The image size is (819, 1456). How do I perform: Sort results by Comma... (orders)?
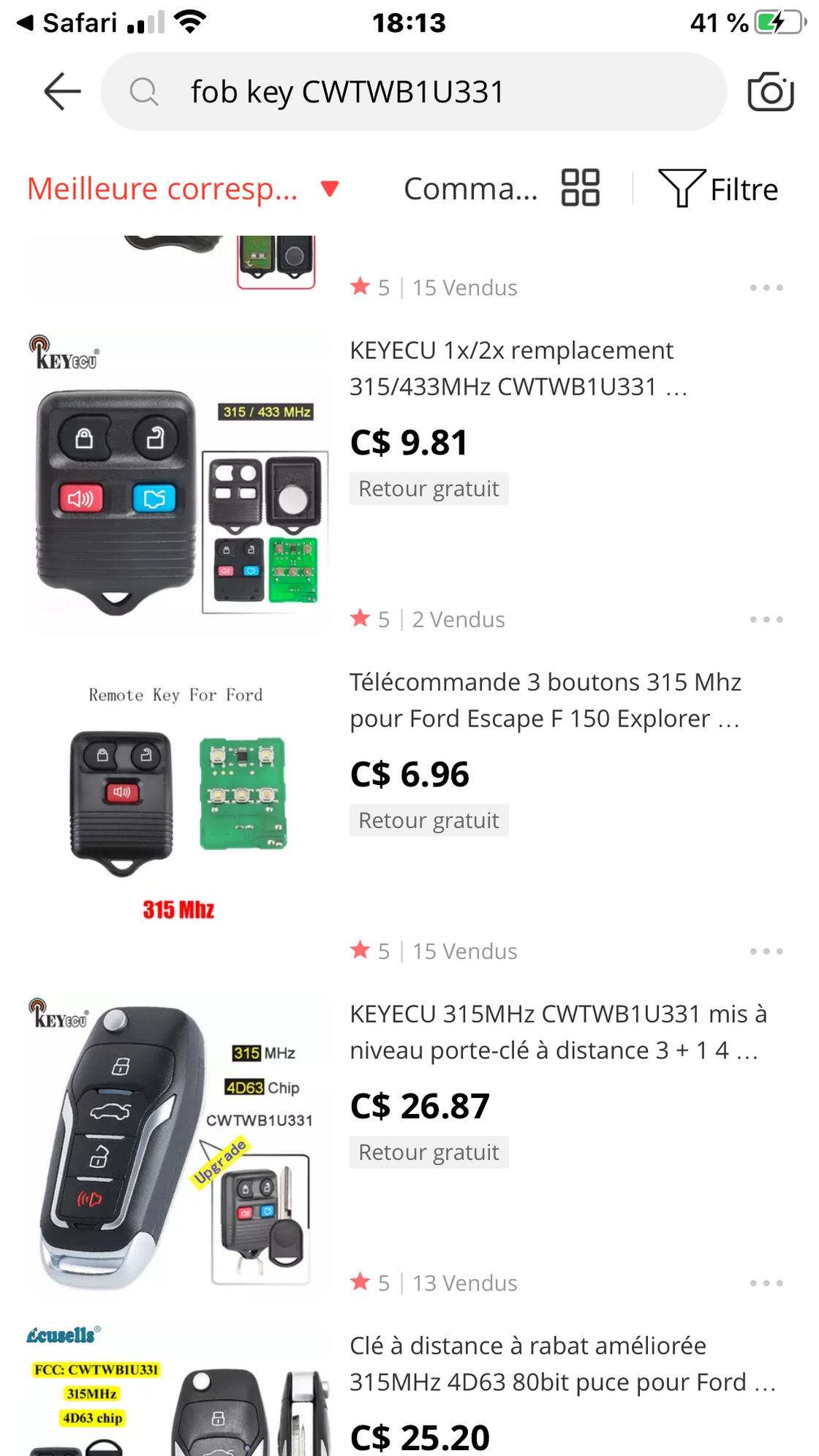(470, 189)
